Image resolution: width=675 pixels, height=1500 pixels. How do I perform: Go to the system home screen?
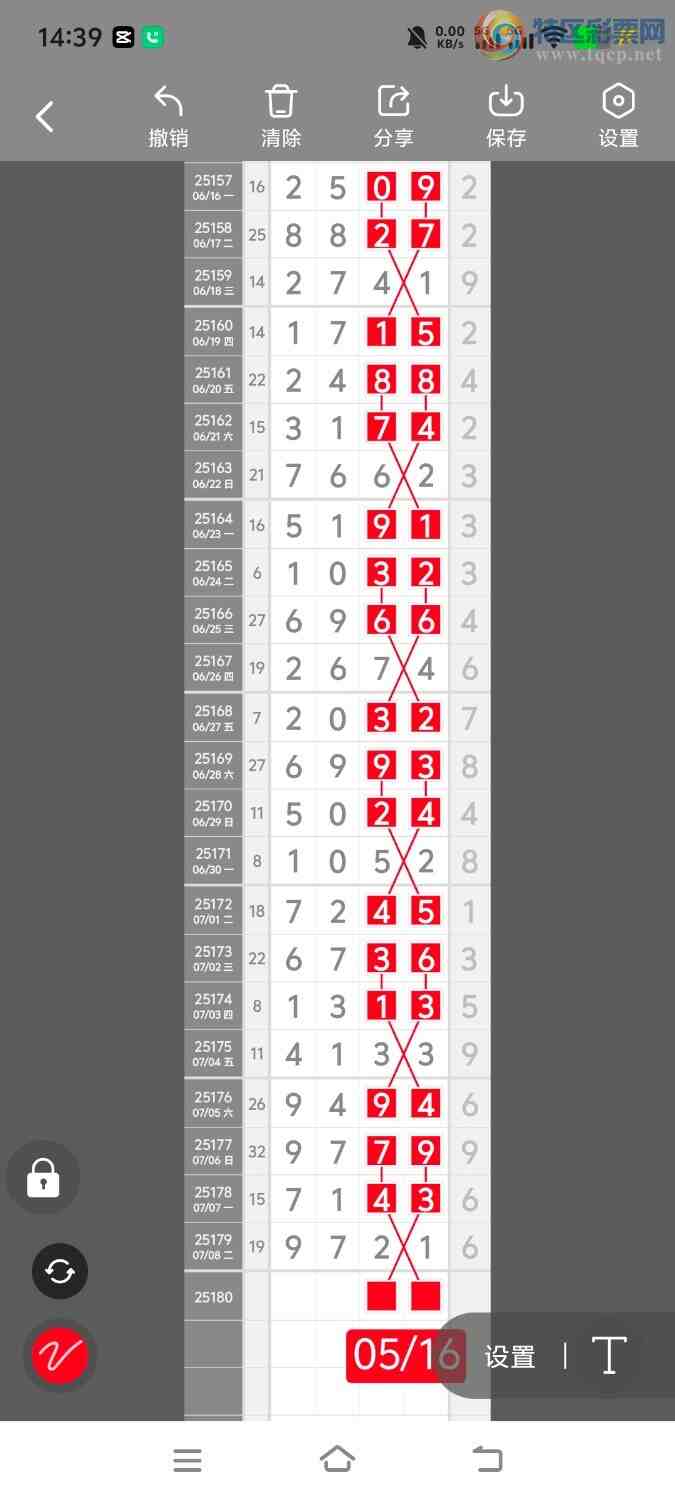pyautogui.click(x=337, y=1460)
